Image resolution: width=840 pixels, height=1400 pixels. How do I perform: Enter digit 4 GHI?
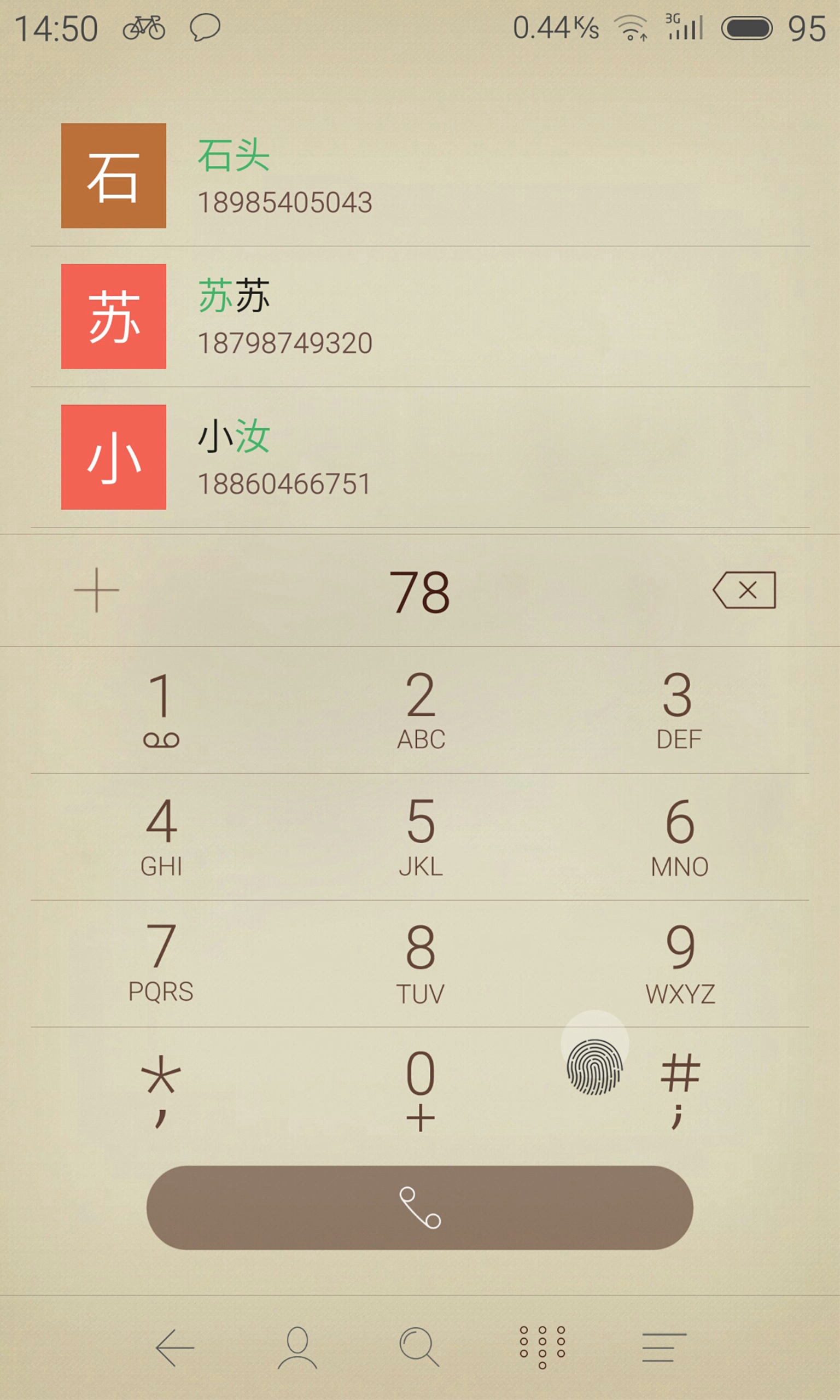[x=161, y=837]
